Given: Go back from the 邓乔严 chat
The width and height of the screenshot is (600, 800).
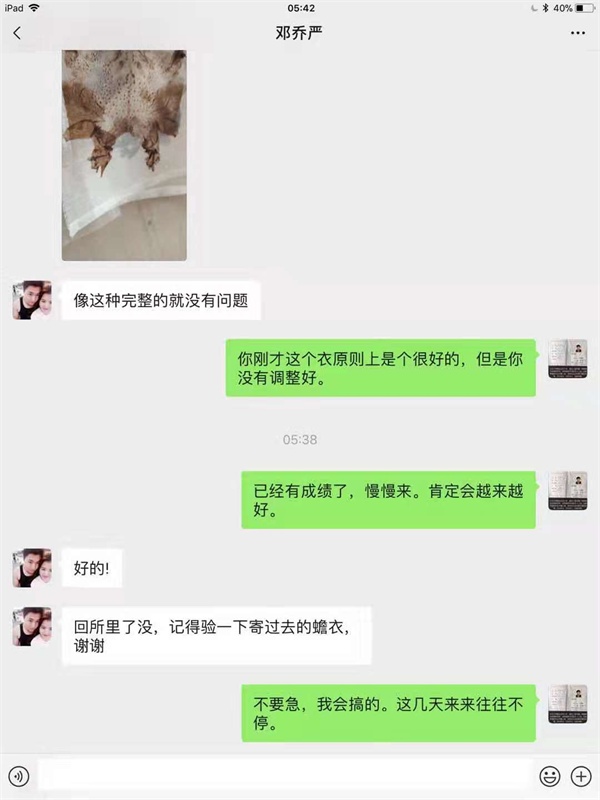Looking at the screenshot, I should 17,33.
